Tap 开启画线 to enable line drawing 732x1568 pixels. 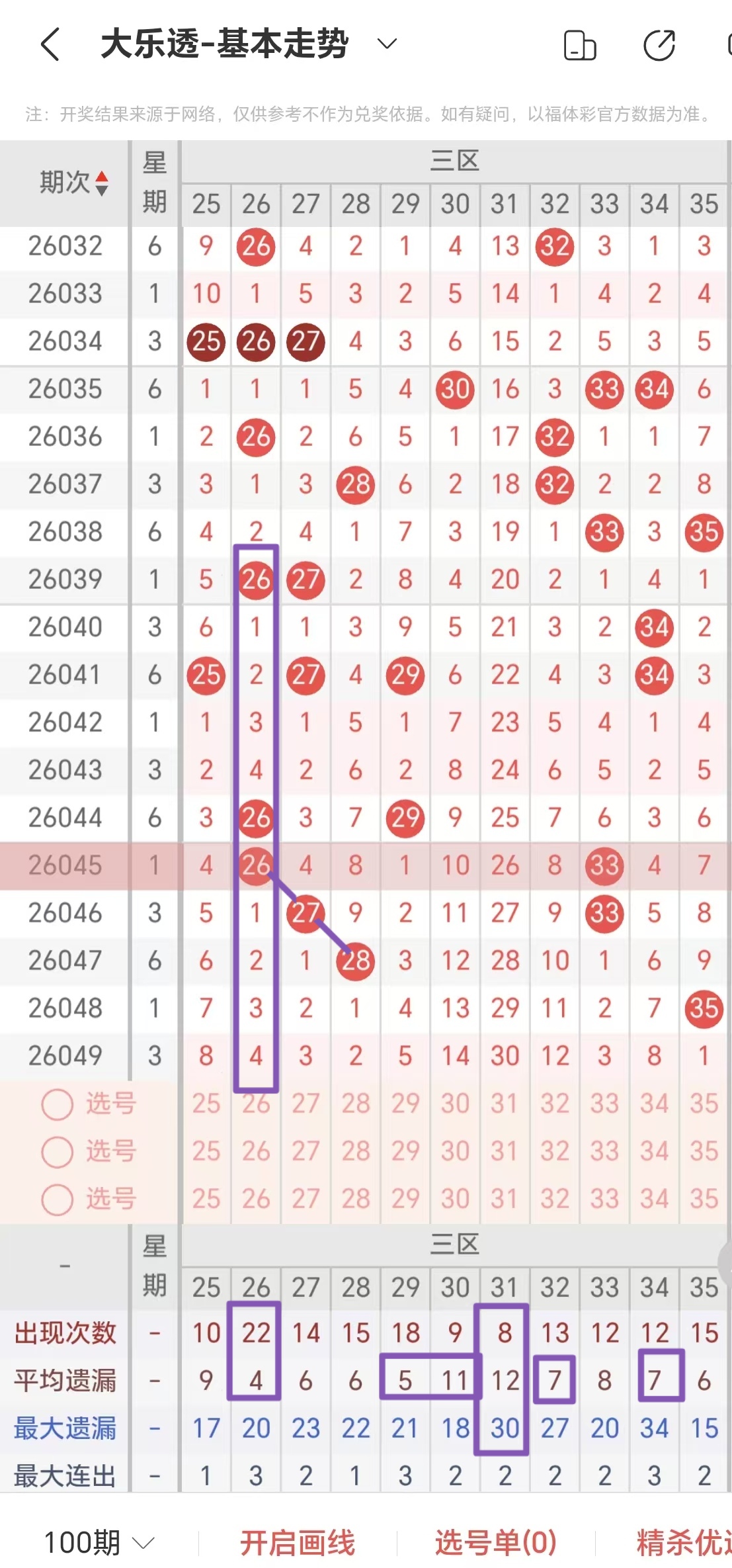pos(298,1543)
